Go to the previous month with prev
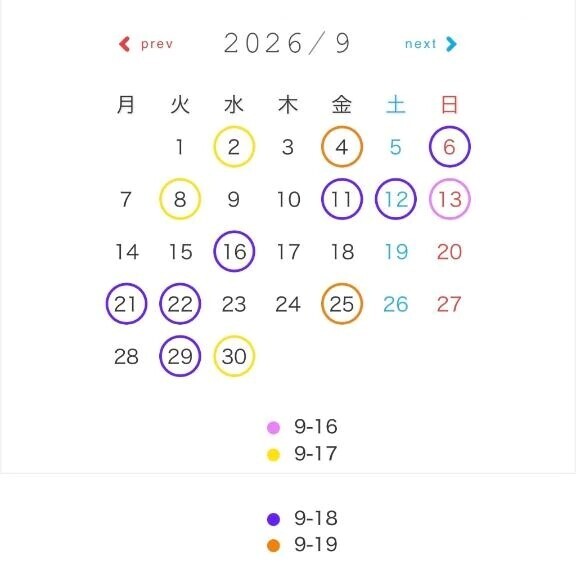Viewport: 576px width, 572px height. click(x=146, y=44)
